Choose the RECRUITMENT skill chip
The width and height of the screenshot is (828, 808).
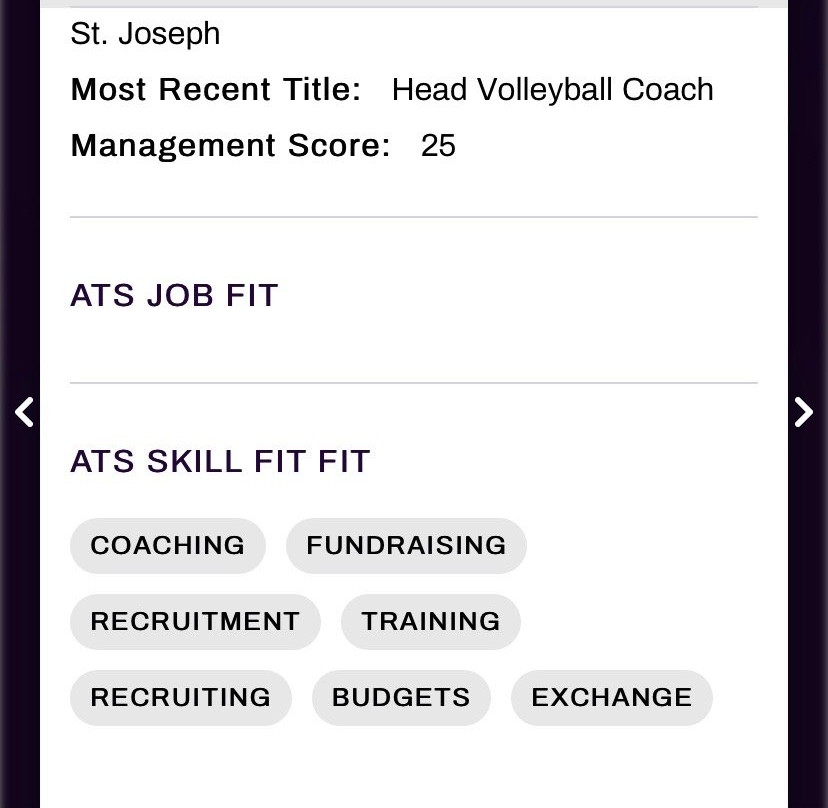195,621
